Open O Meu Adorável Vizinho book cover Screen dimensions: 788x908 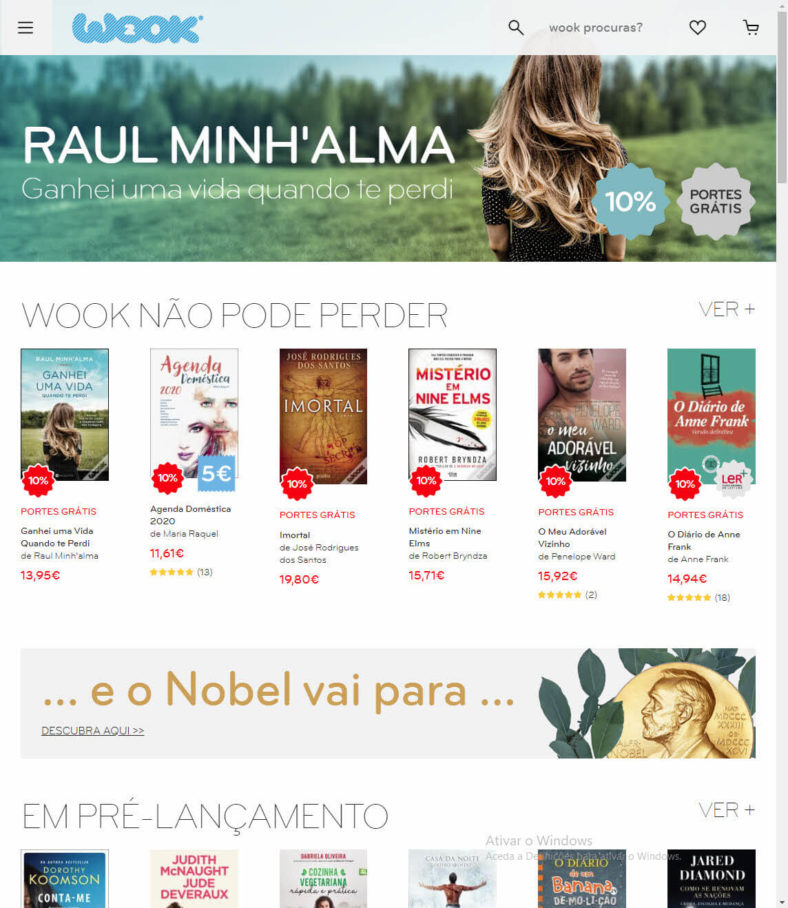580,415
